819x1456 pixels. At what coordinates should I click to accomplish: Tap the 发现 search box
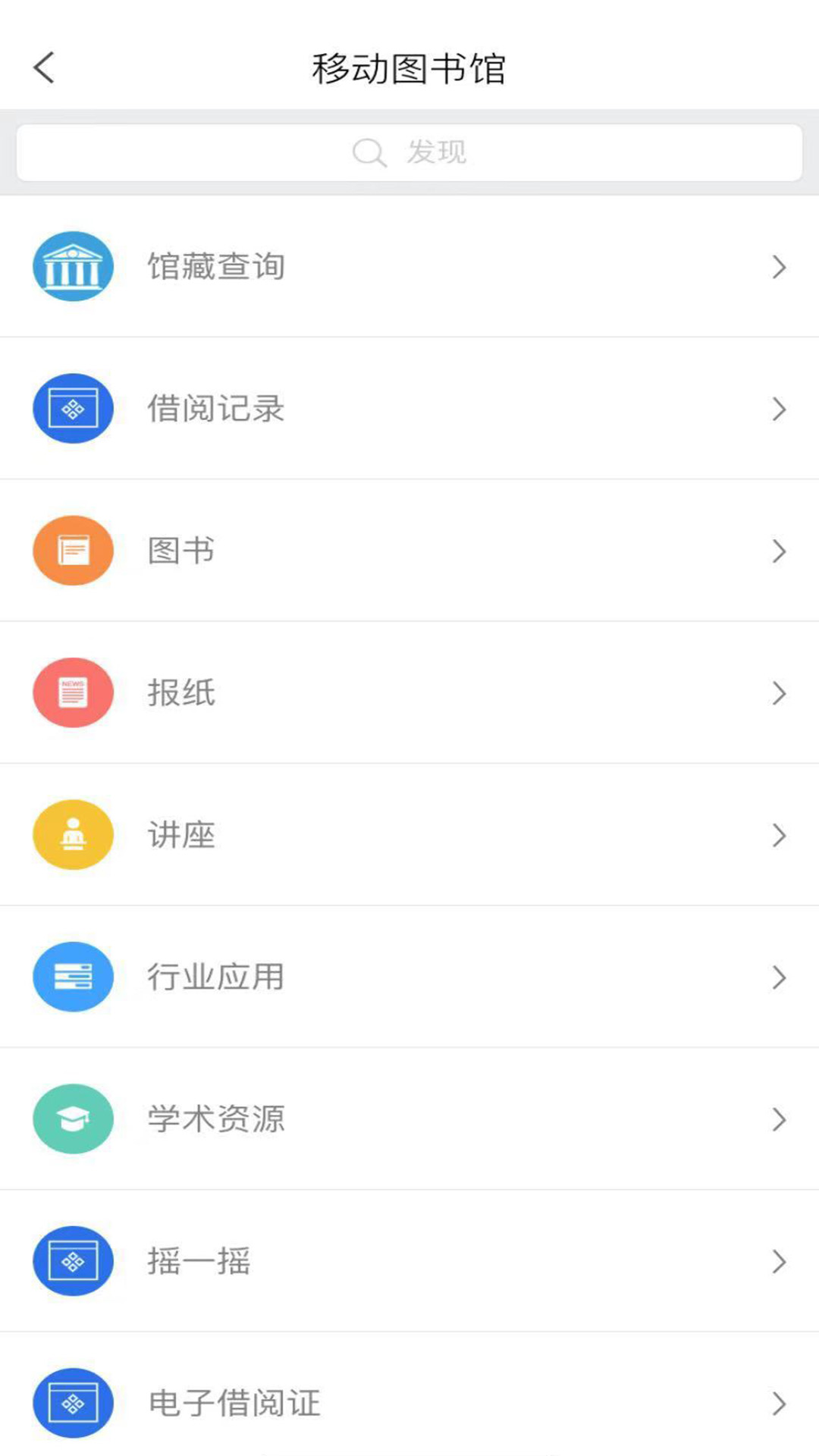pyautogui.click(x=409, y=152)
